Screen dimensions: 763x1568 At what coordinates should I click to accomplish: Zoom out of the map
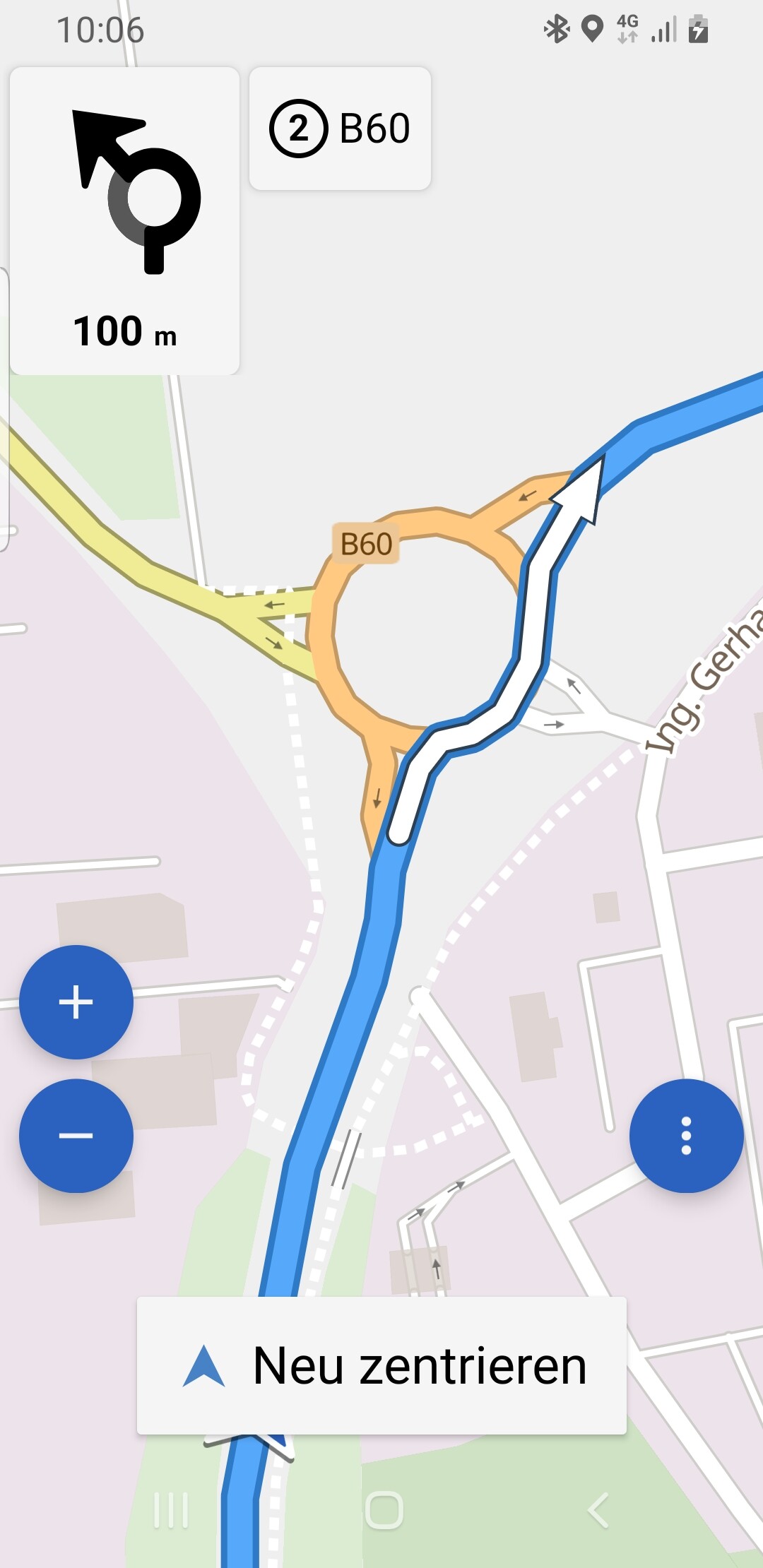pyautogui.click(x=76, y=1136)
